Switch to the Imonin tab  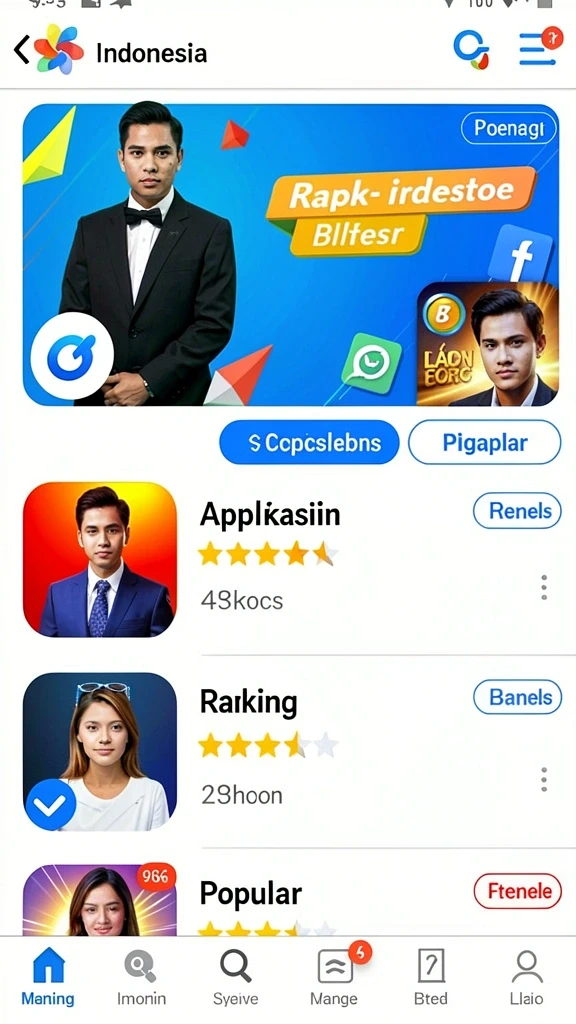(x=141, y=976)
